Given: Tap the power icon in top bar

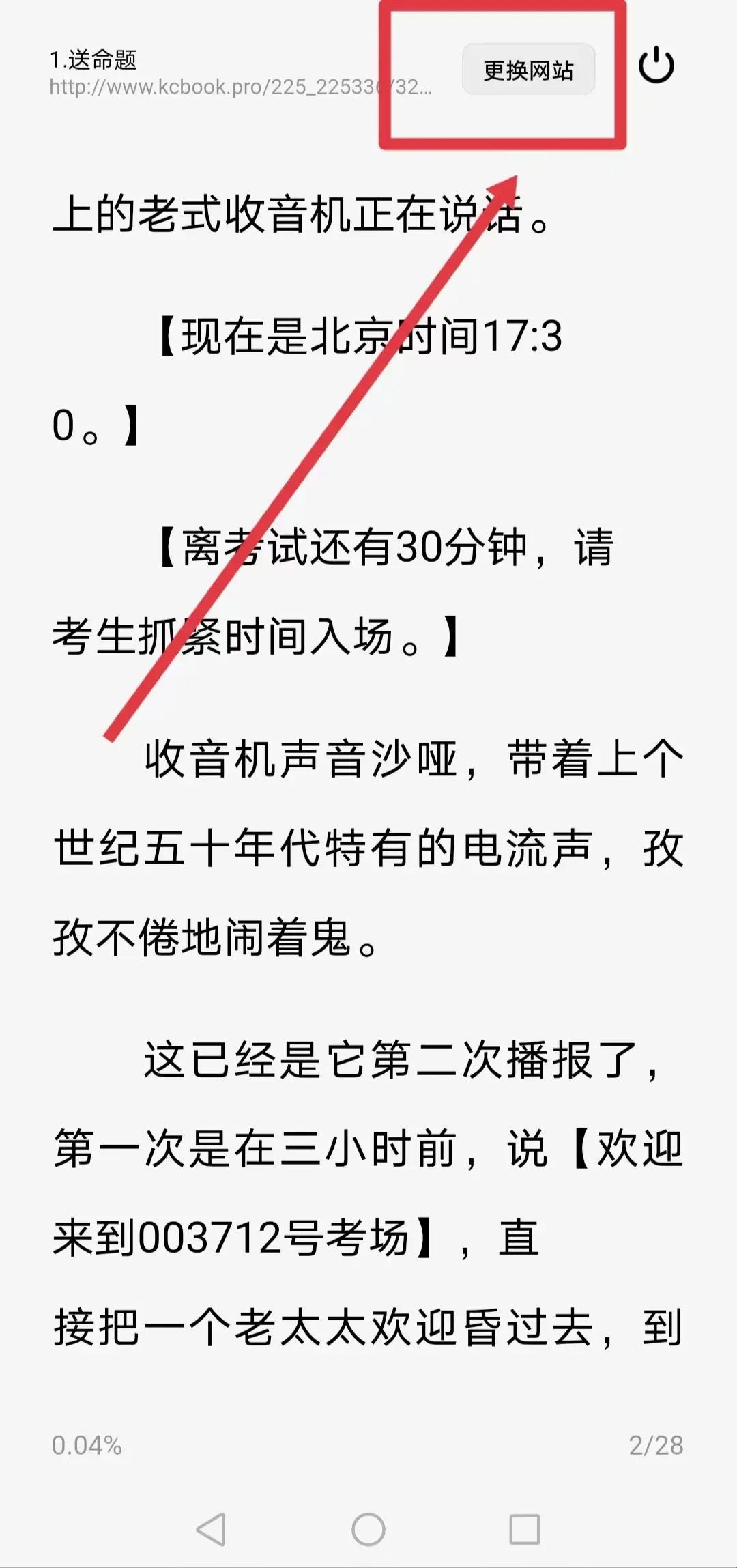Looking at the screenshot, I should tap(656, 66).
